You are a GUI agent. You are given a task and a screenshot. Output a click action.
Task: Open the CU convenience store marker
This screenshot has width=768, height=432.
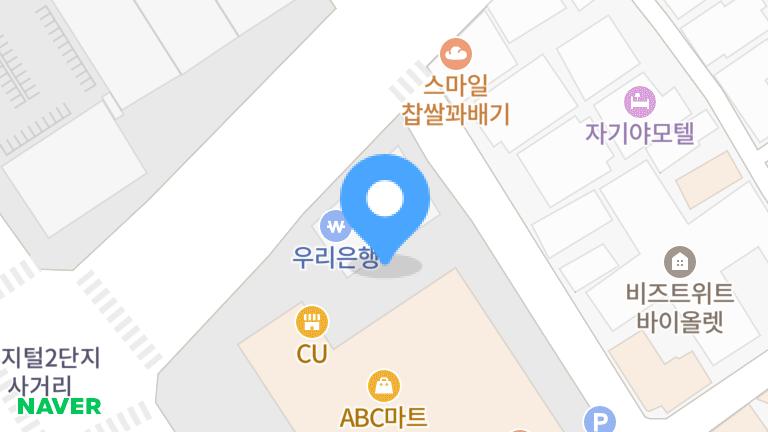tap(312, 322)
